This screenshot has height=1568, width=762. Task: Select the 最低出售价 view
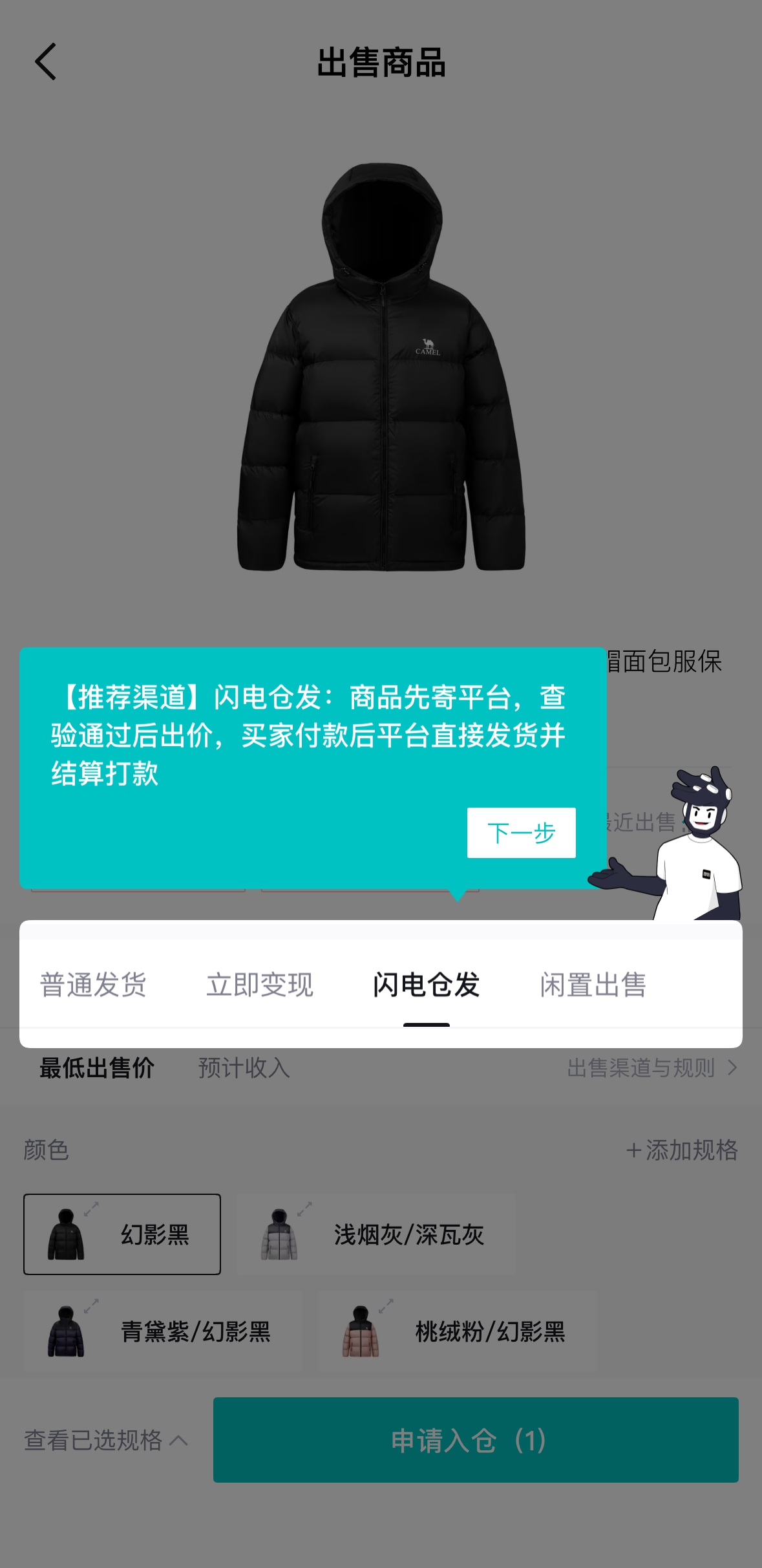pos(97,1068)
